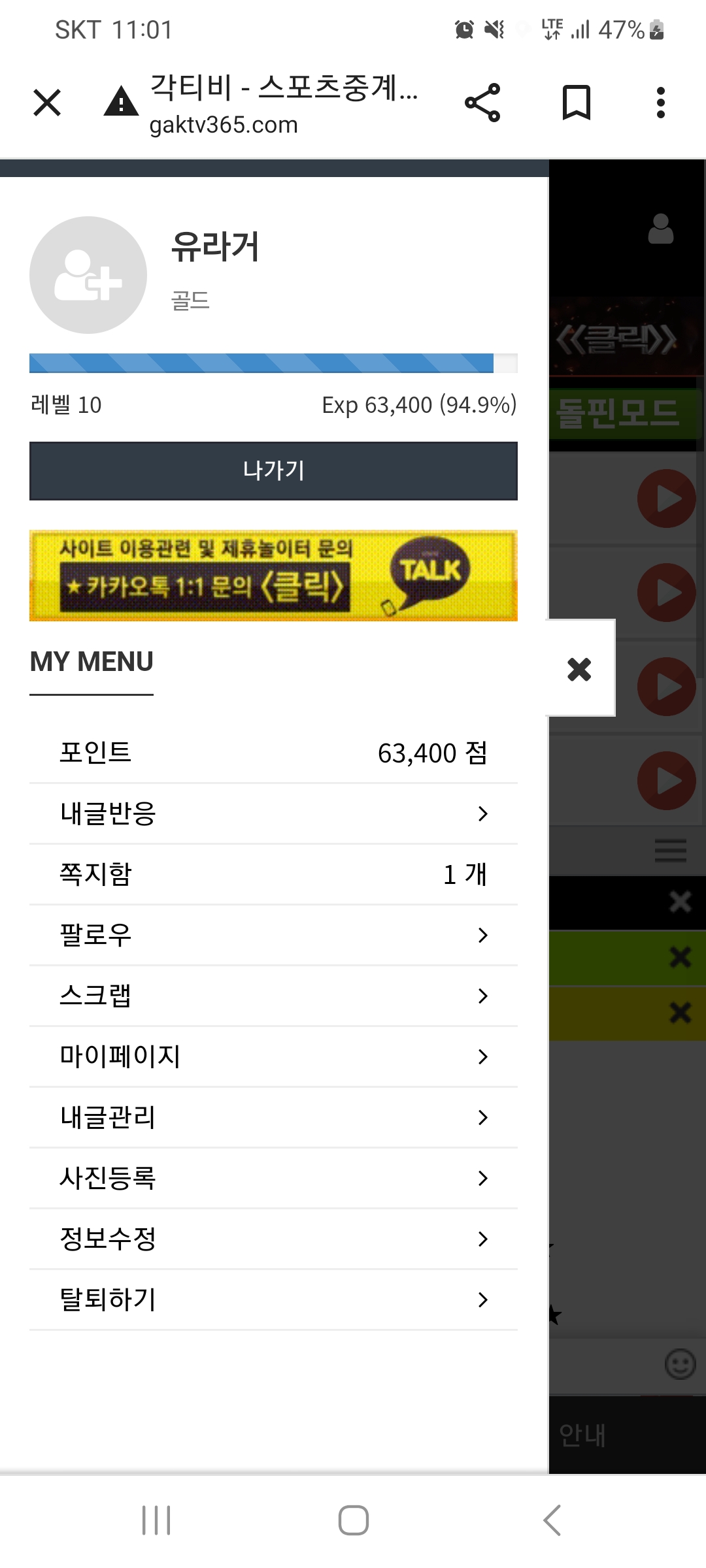Open recent apps from navigation bar
The width and height of the screenshot is (706, 1568).
coord(156,1520)
